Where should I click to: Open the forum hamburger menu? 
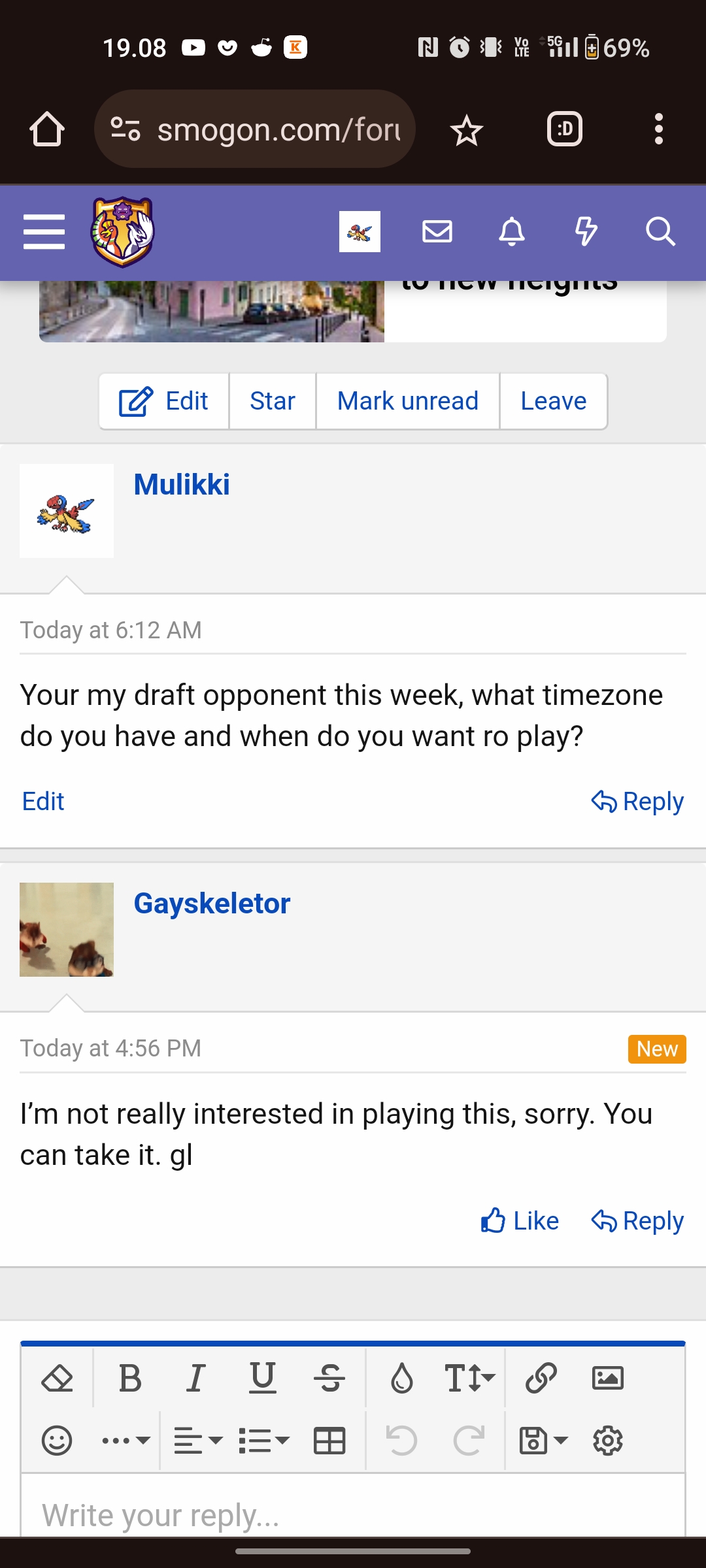tap(44, 232)
